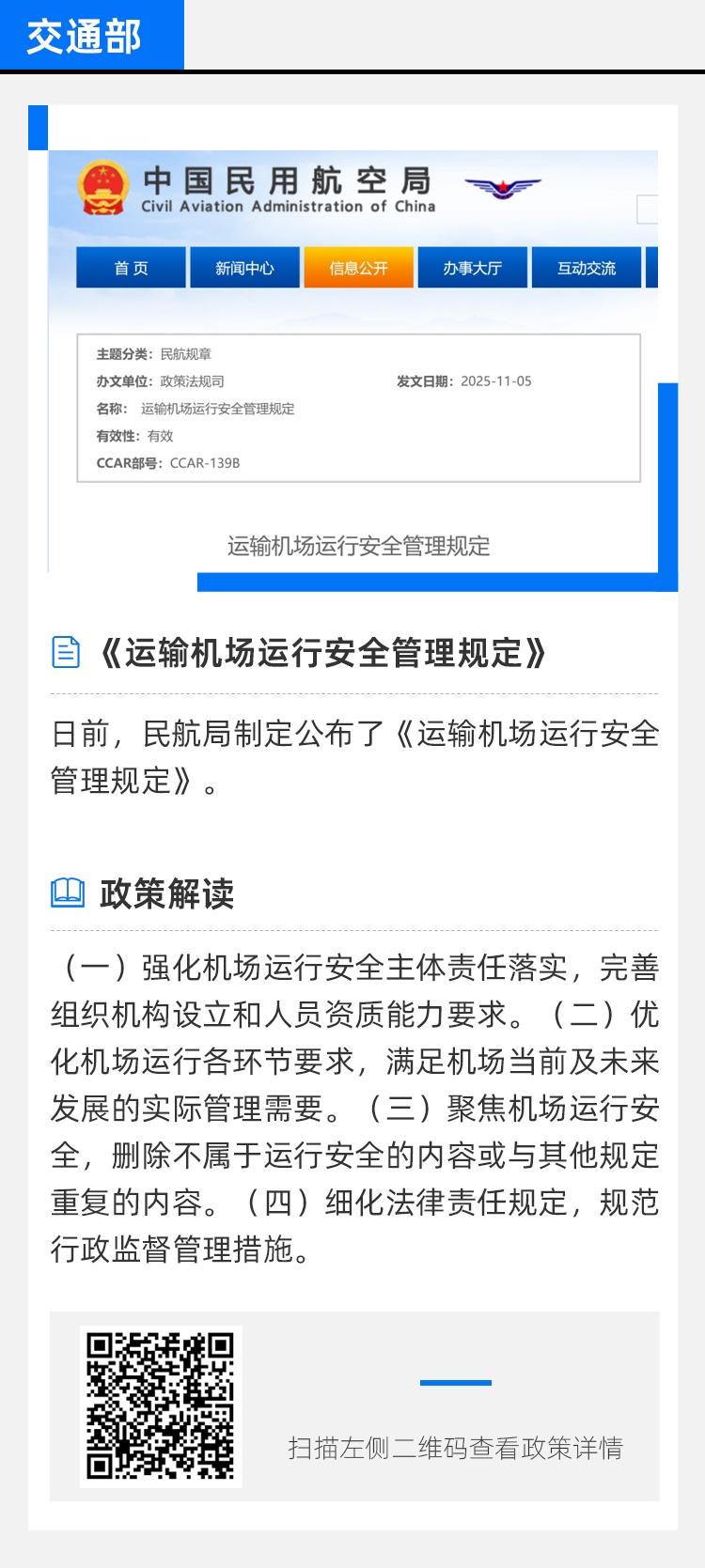The image size is (705, 1568).
Task: Open the 办事大厅 section
Action: 473,267
